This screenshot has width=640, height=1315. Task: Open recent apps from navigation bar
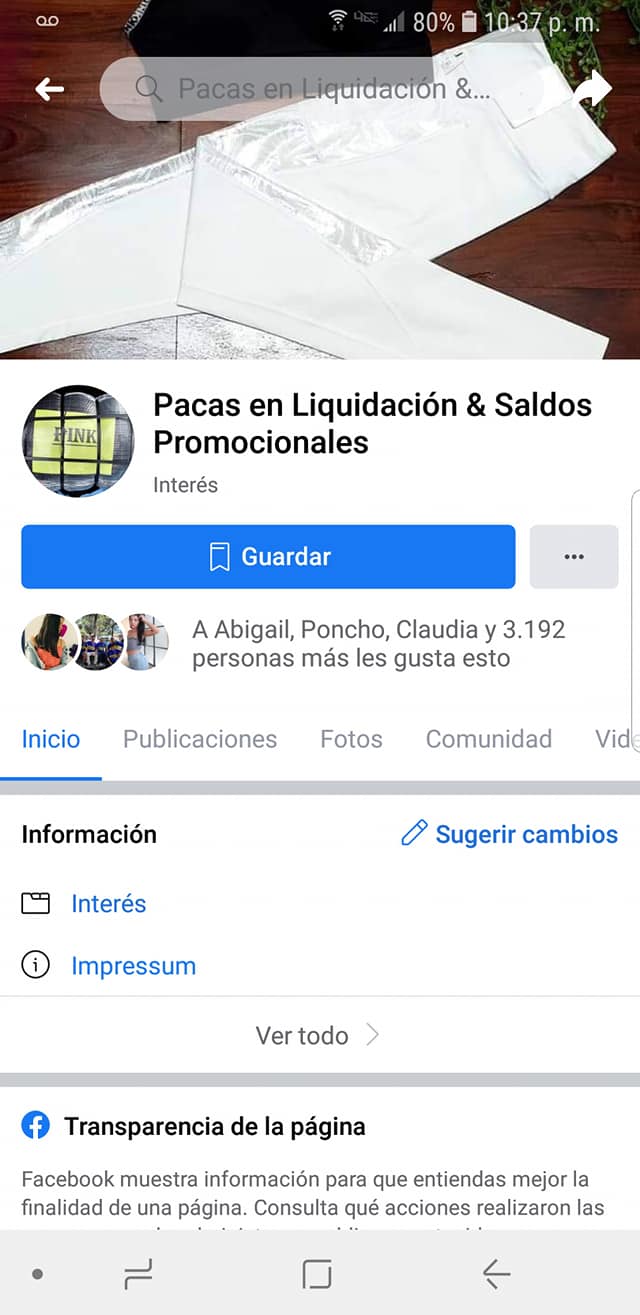point(136,1274)
